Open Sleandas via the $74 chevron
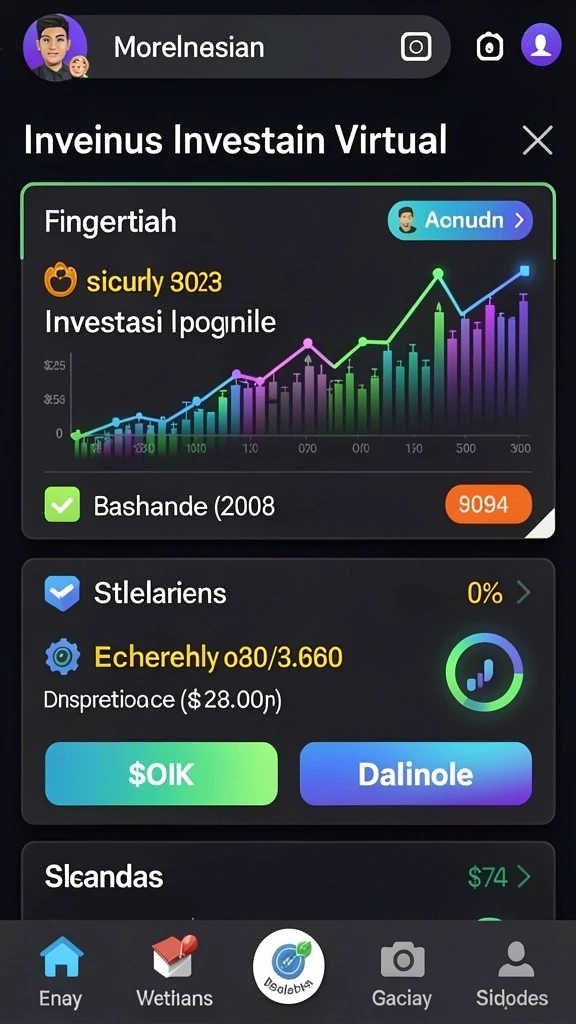Image resolution: width=576 pixels, height=1024 pixels. tap(524, 878)
